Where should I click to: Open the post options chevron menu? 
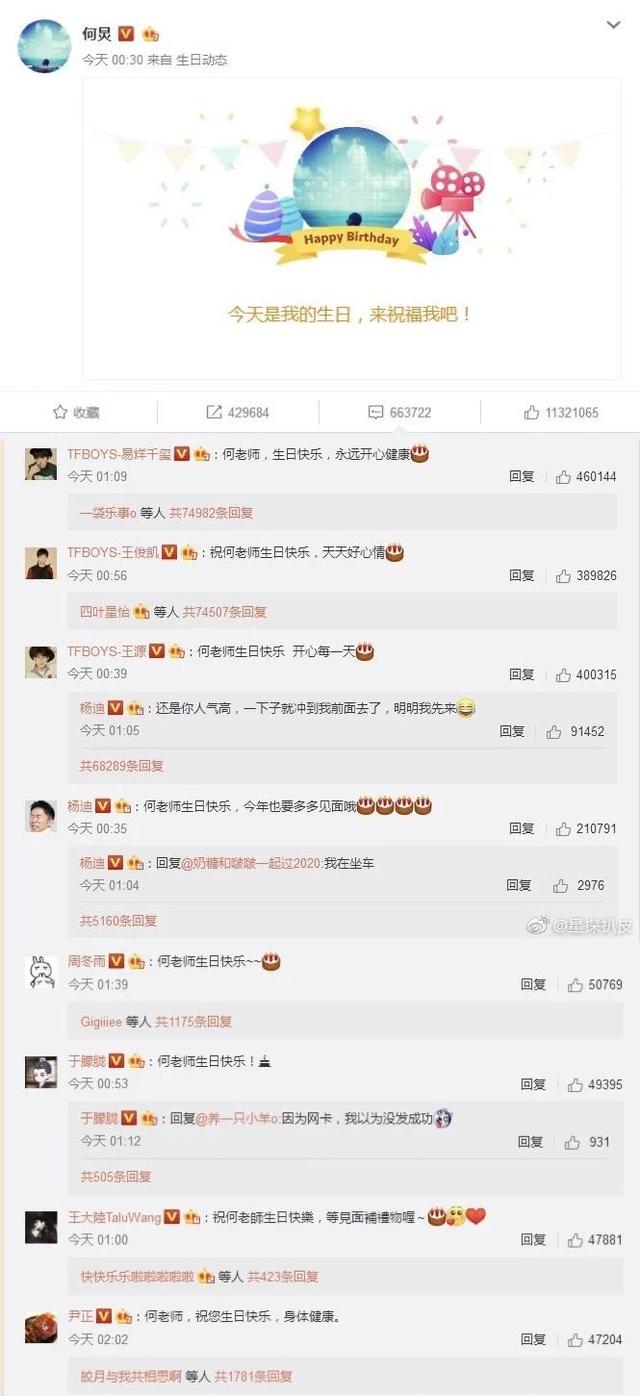613,25
